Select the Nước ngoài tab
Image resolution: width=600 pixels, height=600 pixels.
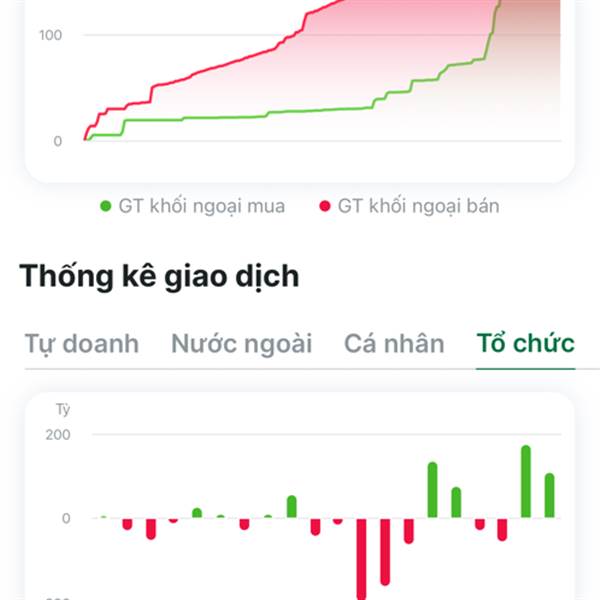click(x=241, y=344)
